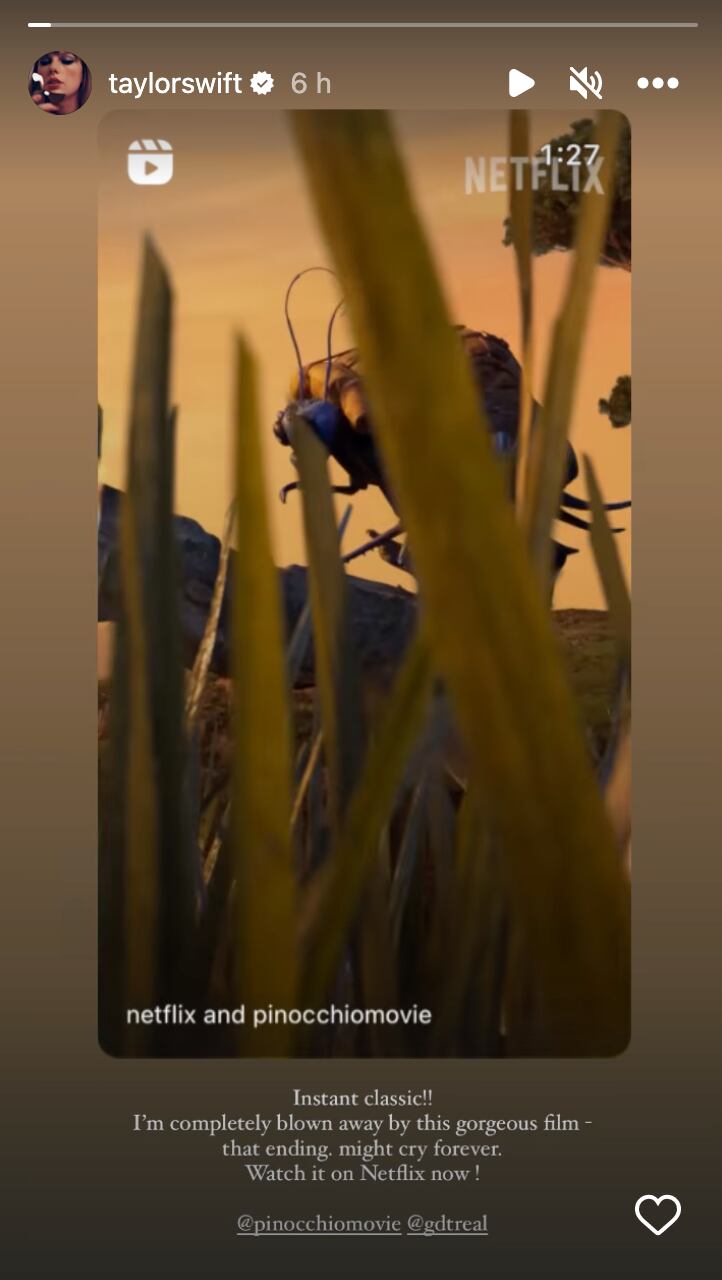722x1280 pixels.
Task: Like this story with the heart
Action: tap(657, 1215)
